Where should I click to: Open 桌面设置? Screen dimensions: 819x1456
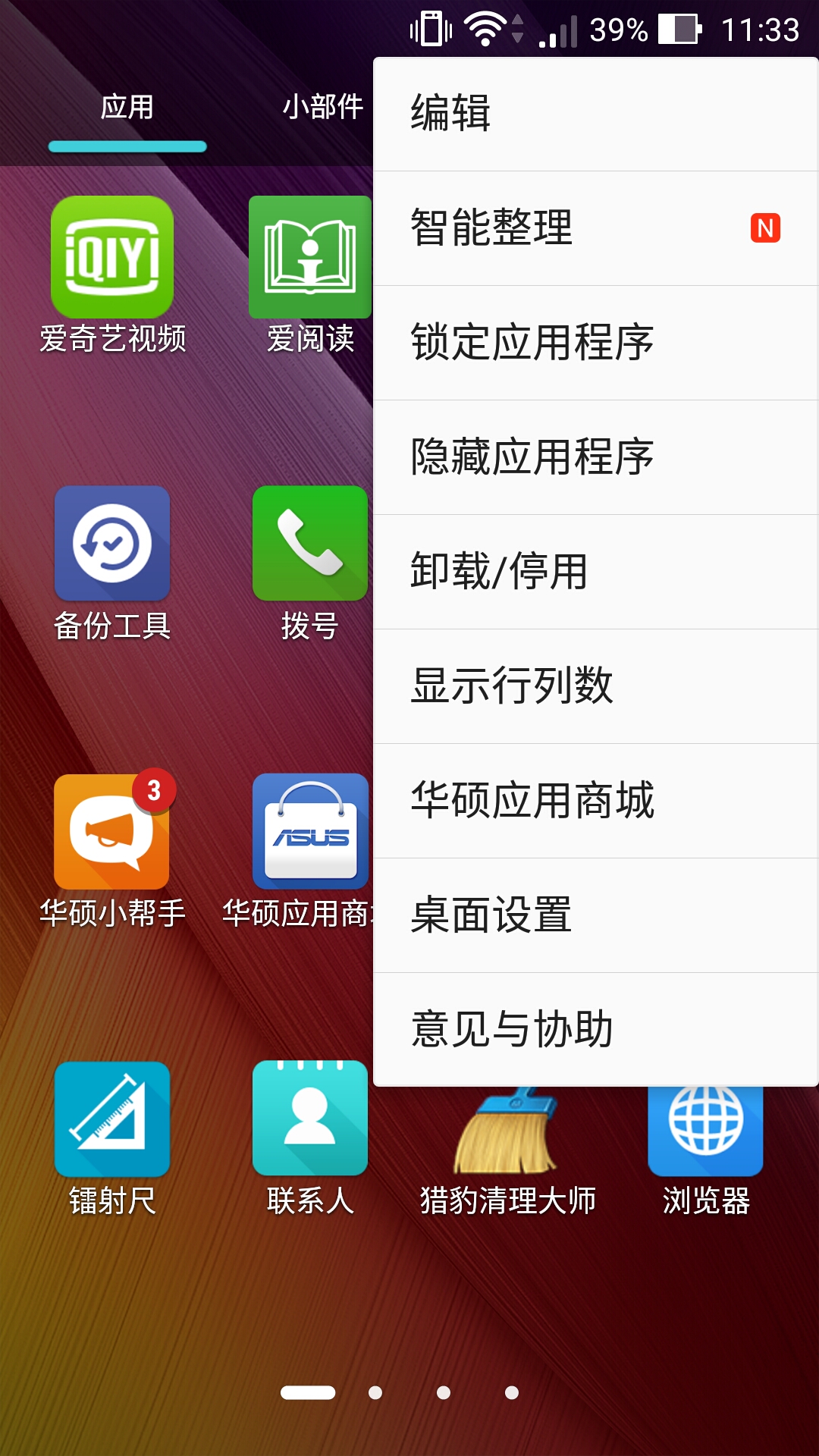595,915
